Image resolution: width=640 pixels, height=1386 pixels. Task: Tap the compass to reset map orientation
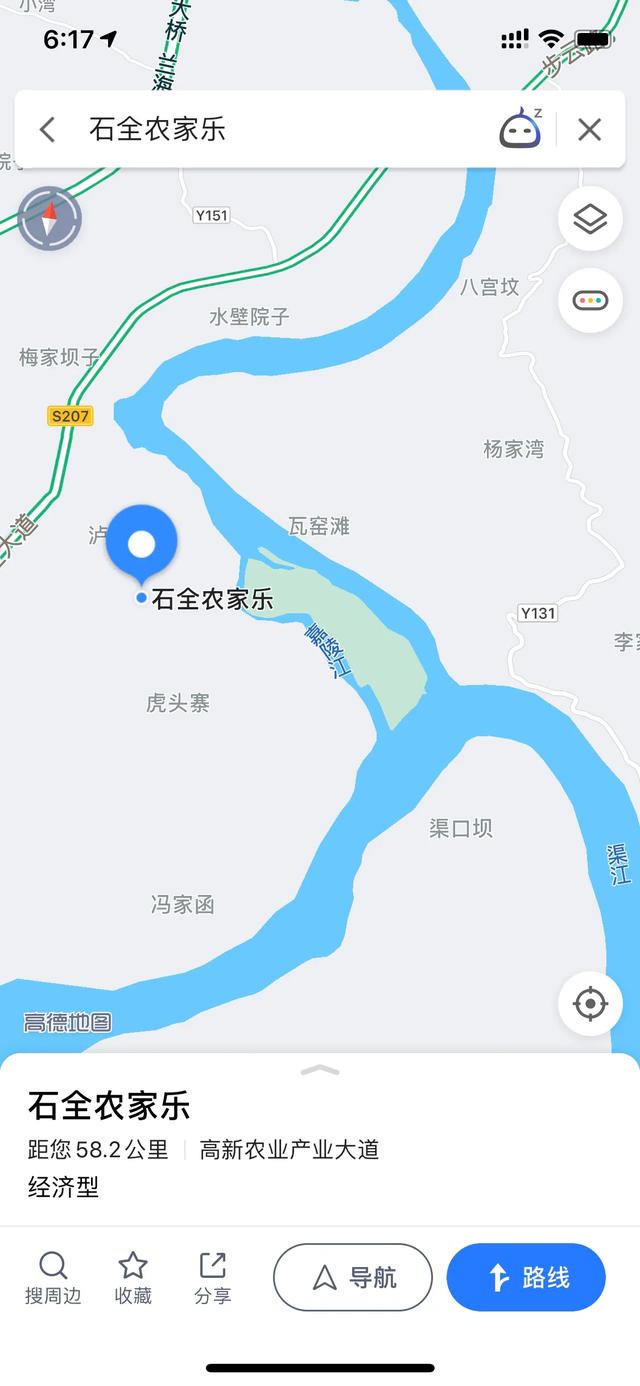point(49,218)
